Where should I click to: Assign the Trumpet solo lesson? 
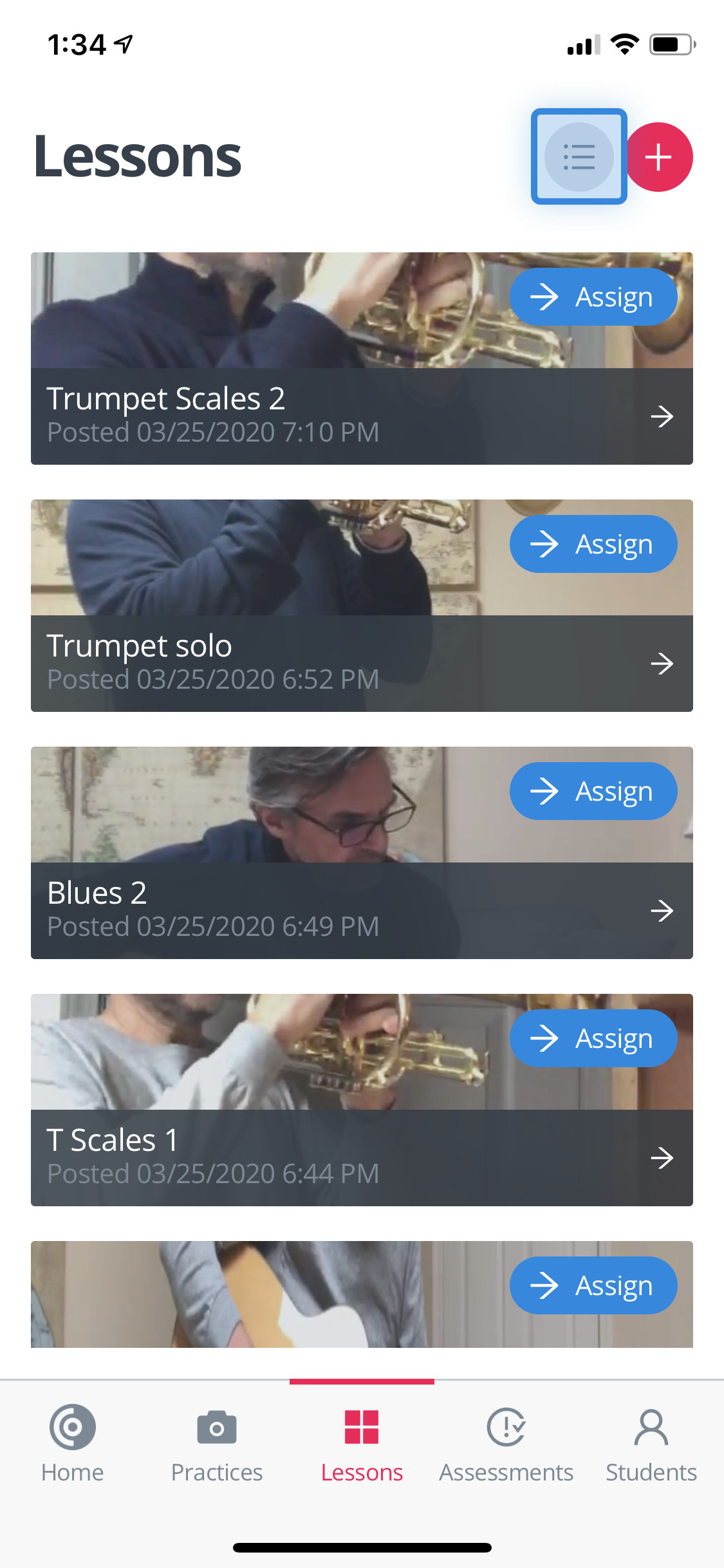click(x=593, y=544)
